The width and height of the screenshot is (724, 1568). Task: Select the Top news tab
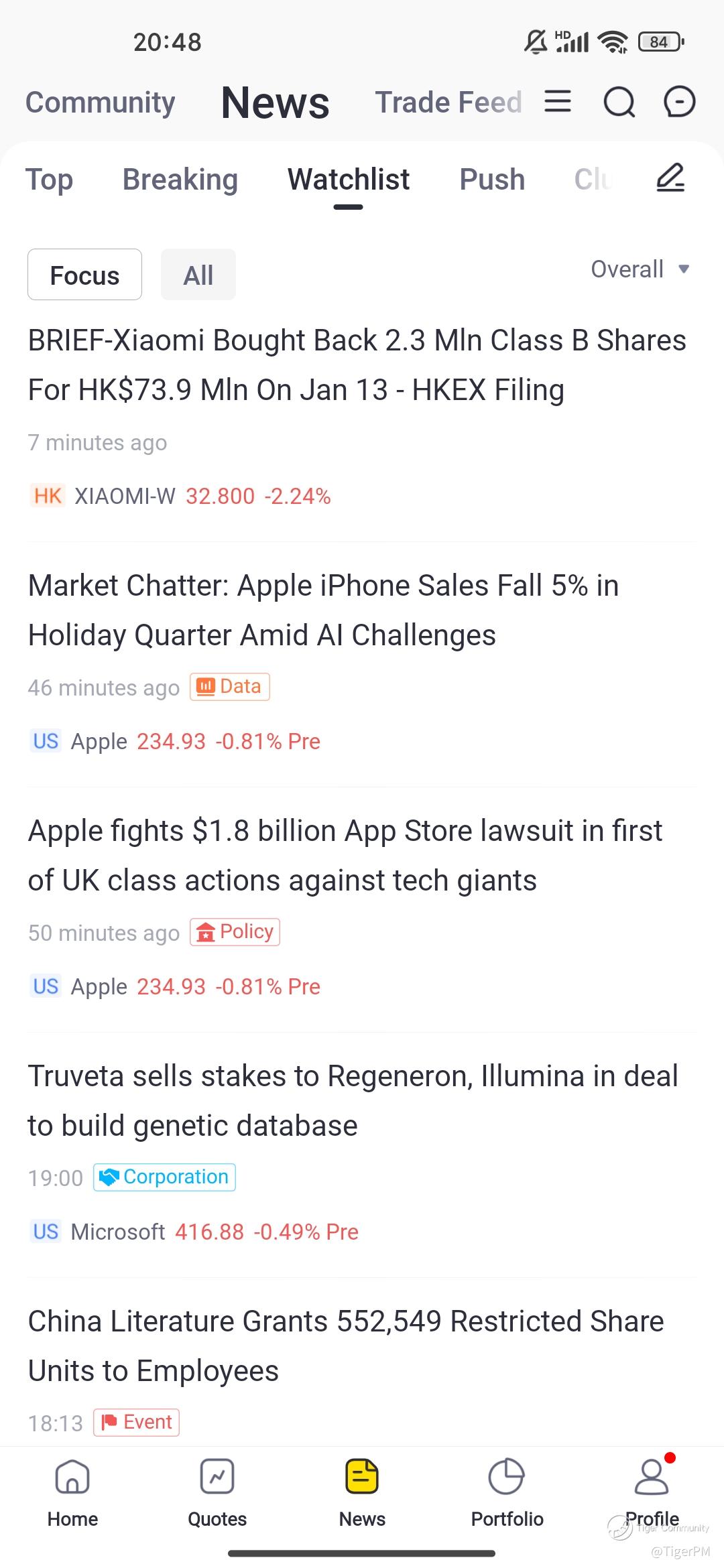49,180
